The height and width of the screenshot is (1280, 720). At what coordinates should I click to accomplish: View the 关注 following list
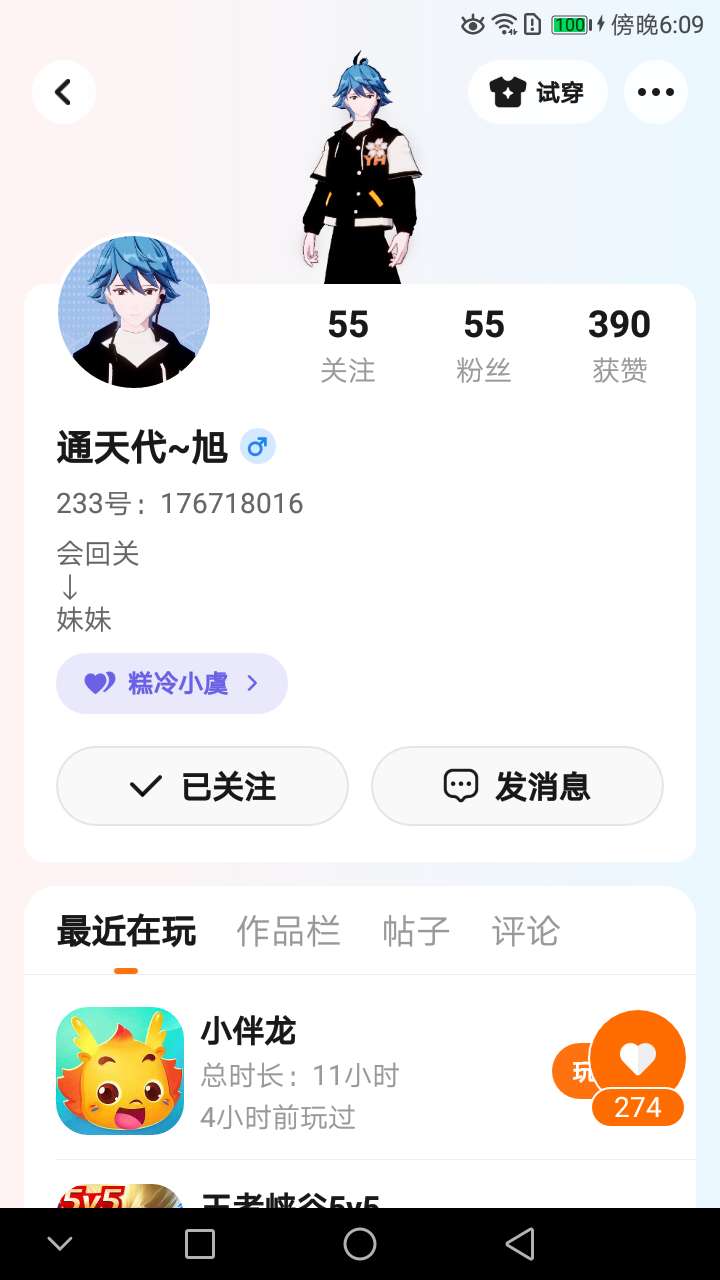348,346
